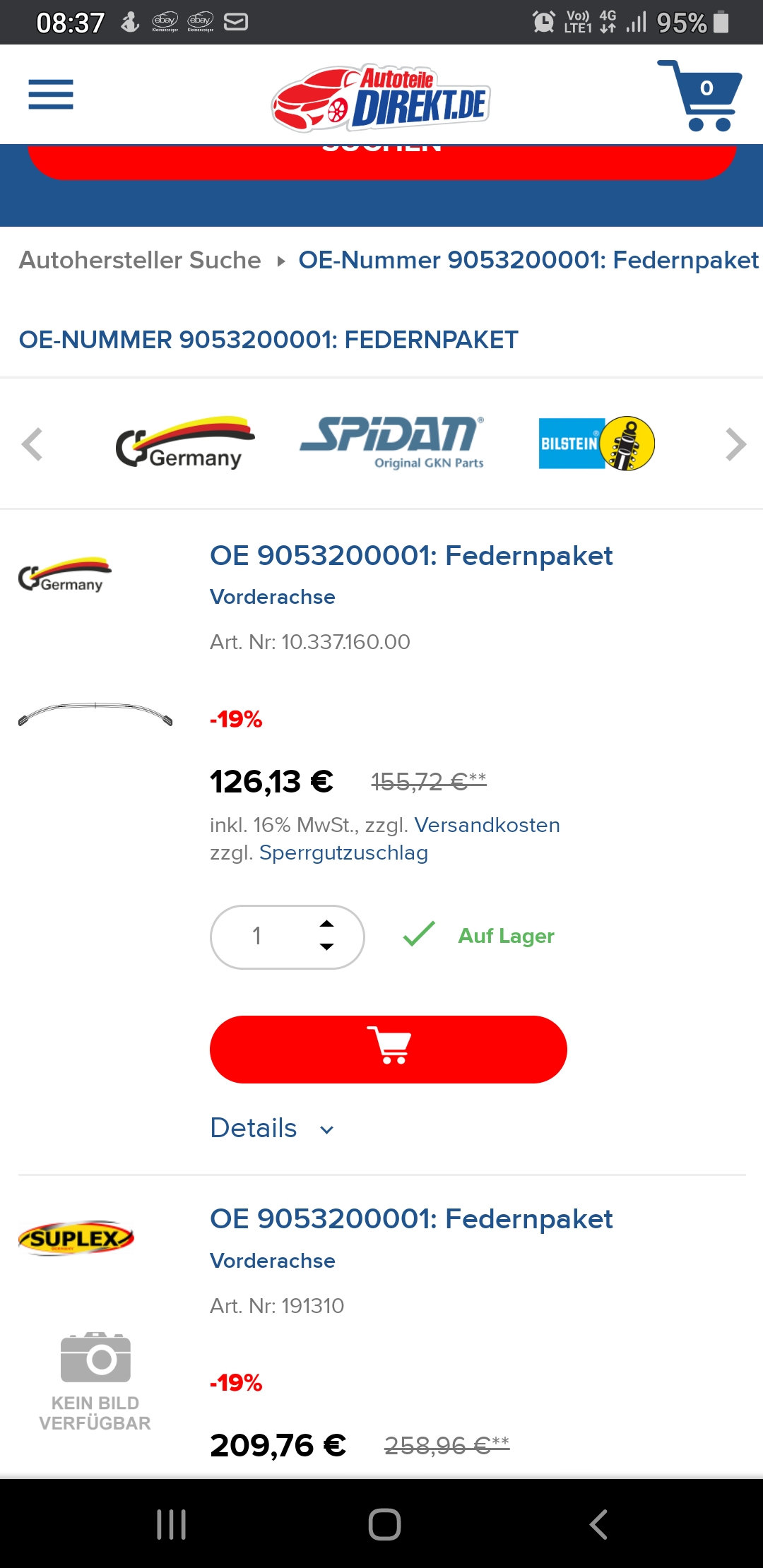
Task: Show next brands in the carousel
Action: point(735,444)
